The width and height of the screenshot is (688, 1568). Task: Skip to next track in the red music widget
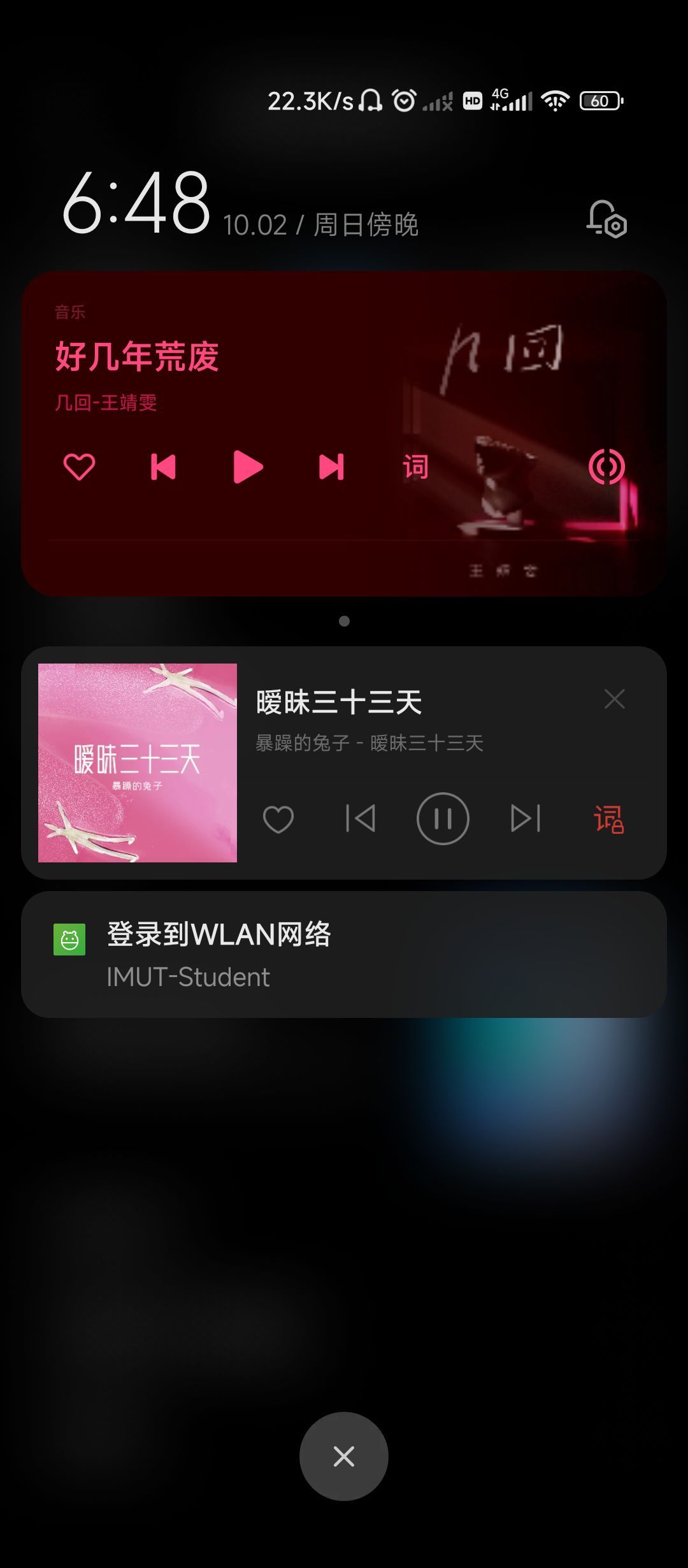[331, 467]
